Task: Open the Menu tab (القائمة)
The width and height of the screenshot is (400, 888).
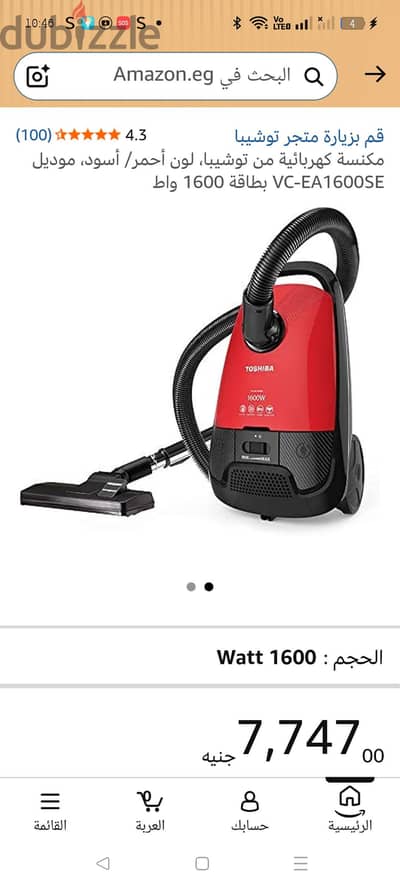Action: coord(50,810)
